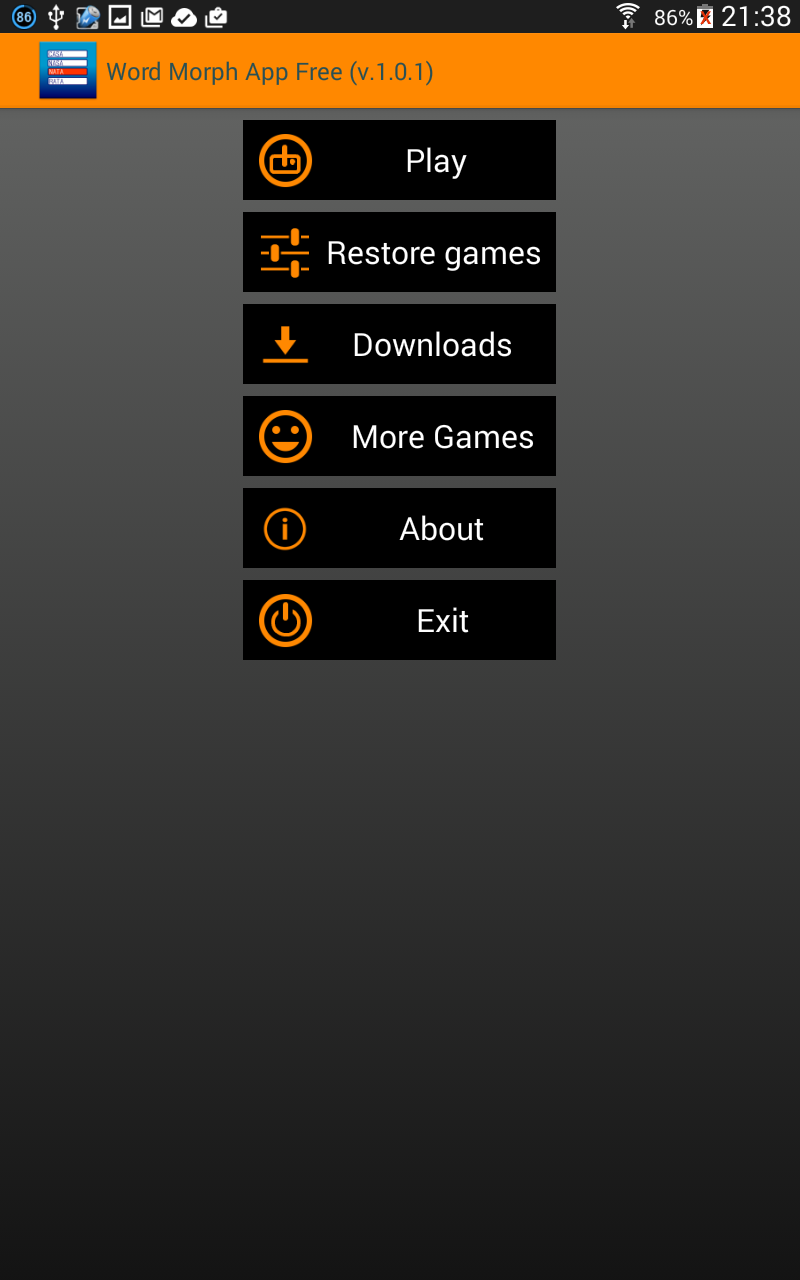Click the sliders icon next to Restore games

(x=285, y=252)
